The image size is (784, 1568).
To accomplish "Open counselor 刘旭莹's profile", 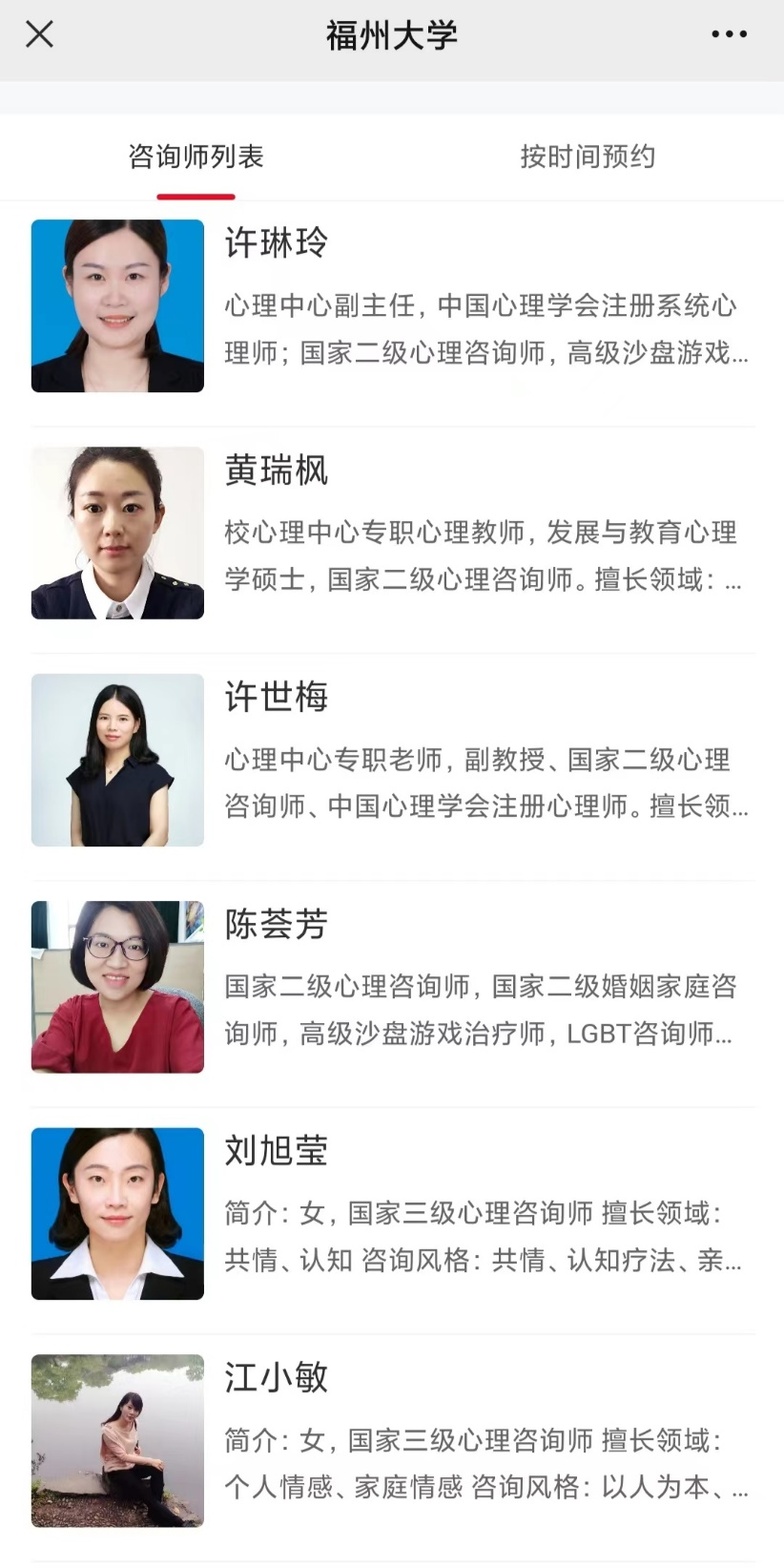I will coord(392,1213).
